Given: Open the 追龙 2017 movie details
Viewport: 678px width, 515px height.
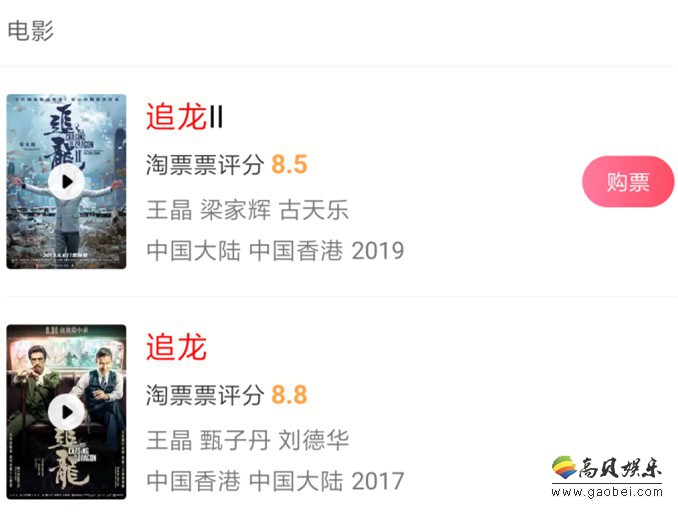Looking at the screenshot, I should [x=176, y=347].
